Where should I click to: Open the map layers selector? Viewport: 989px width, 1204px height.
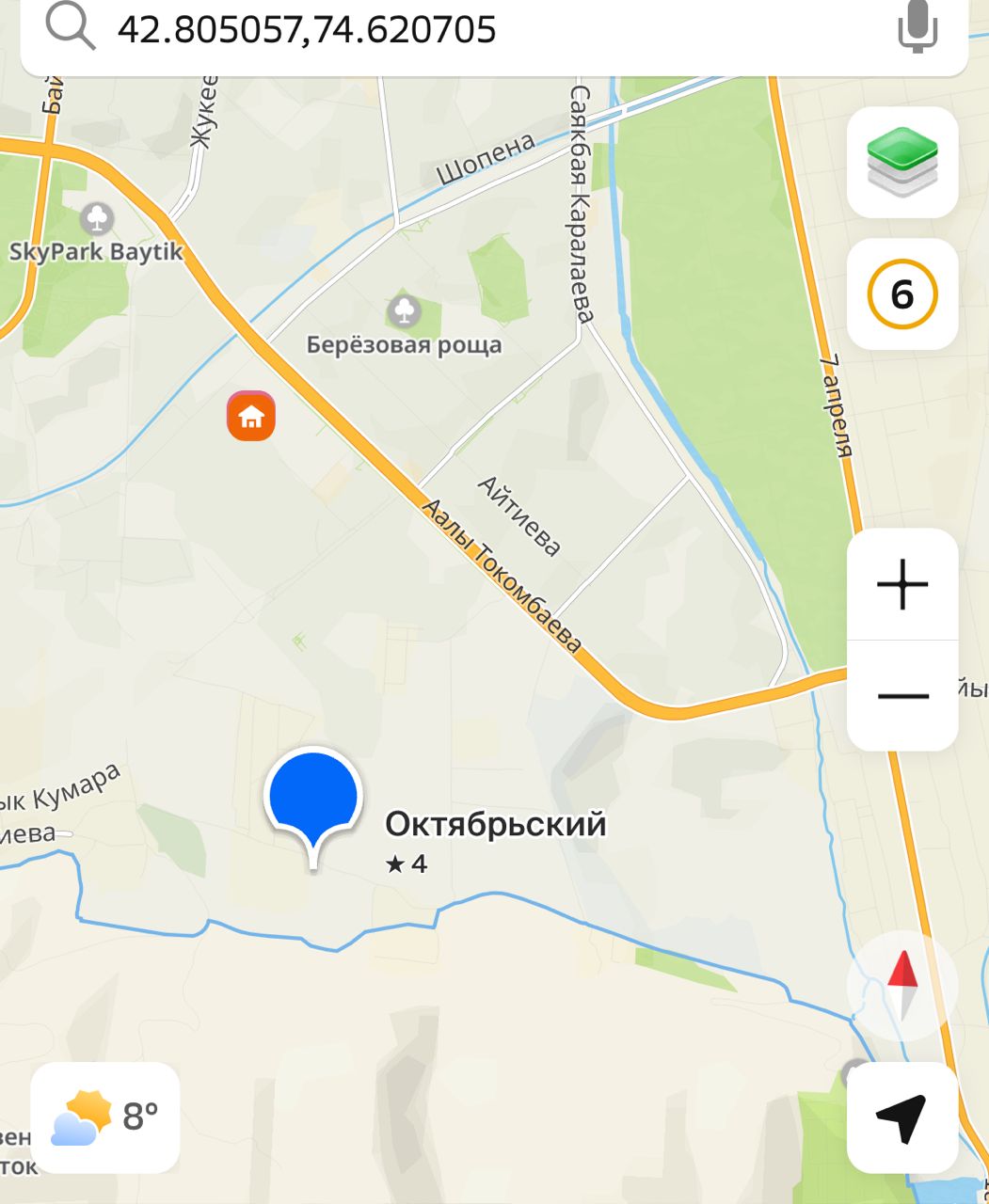tap(902, 162)
